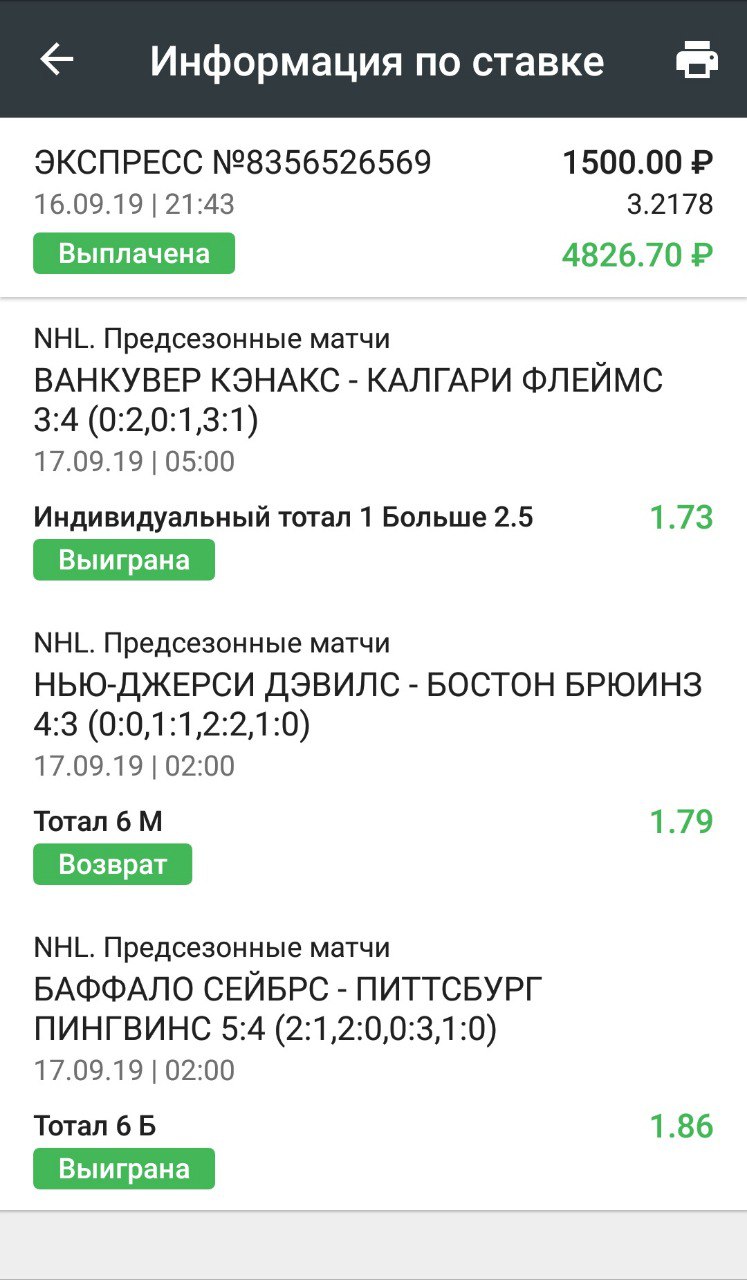This screenshot has width=747, height=1280.
Task: Print the bet slip
Action: [696, 60]
